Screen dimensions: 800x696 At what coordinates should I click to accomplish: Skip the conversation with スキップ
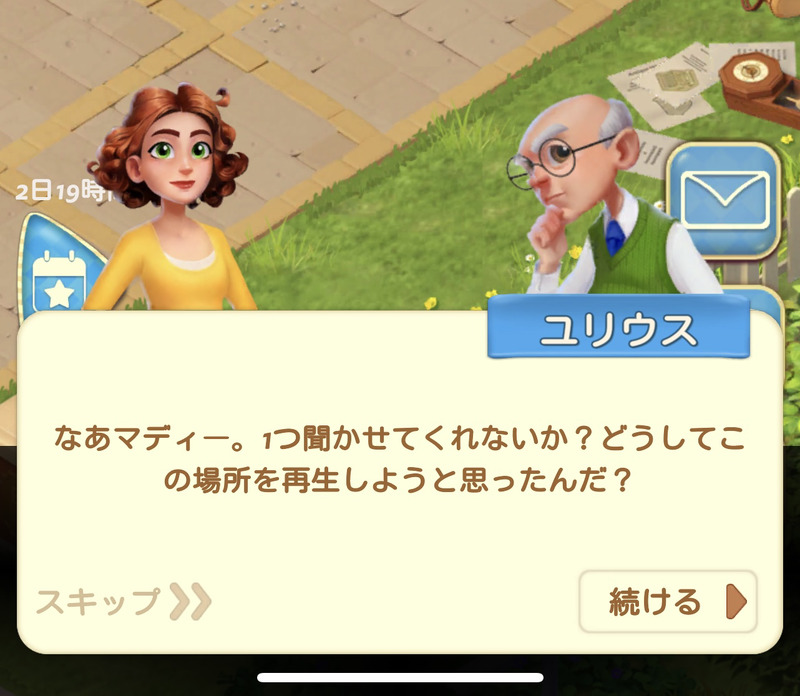point(123,601)
